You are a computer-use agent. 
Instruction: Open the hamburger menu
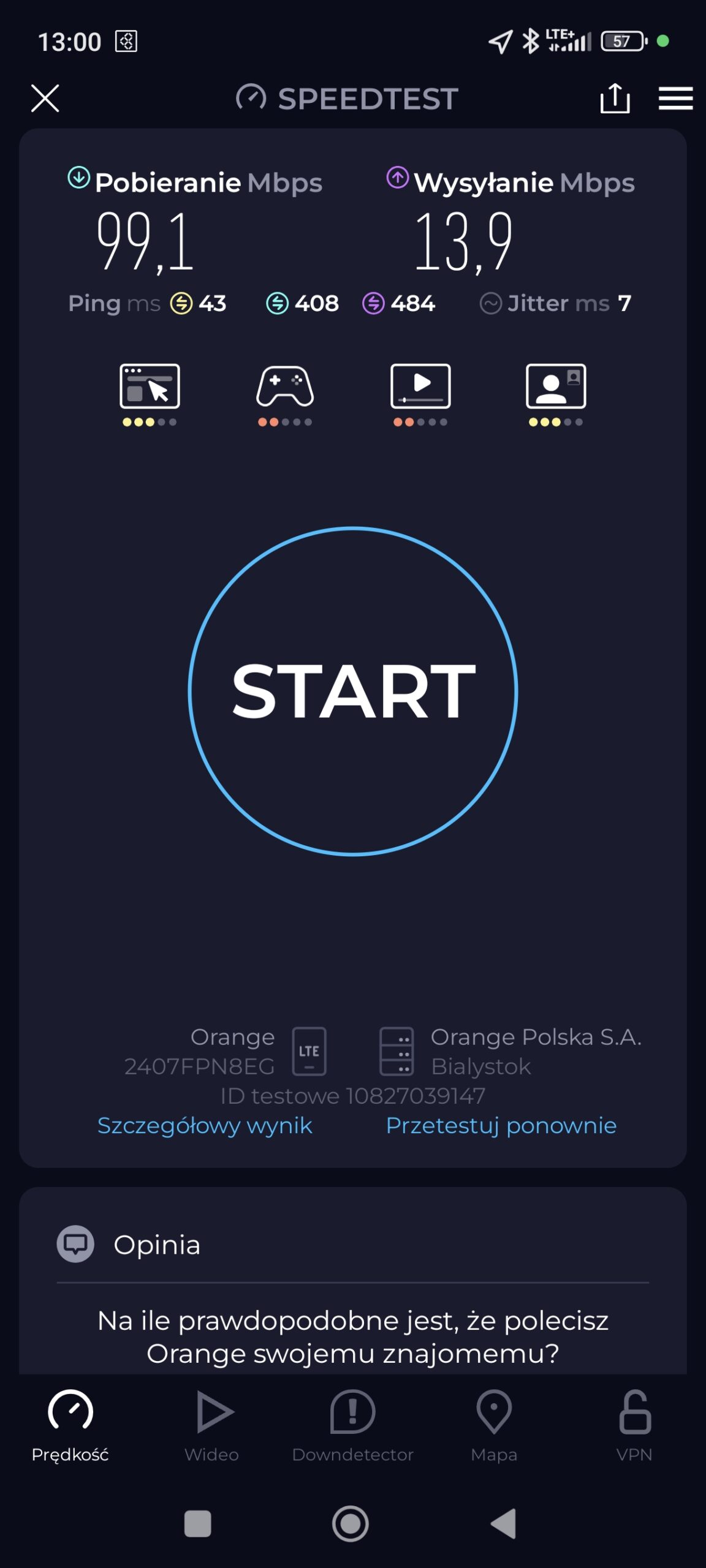point(675,99)
